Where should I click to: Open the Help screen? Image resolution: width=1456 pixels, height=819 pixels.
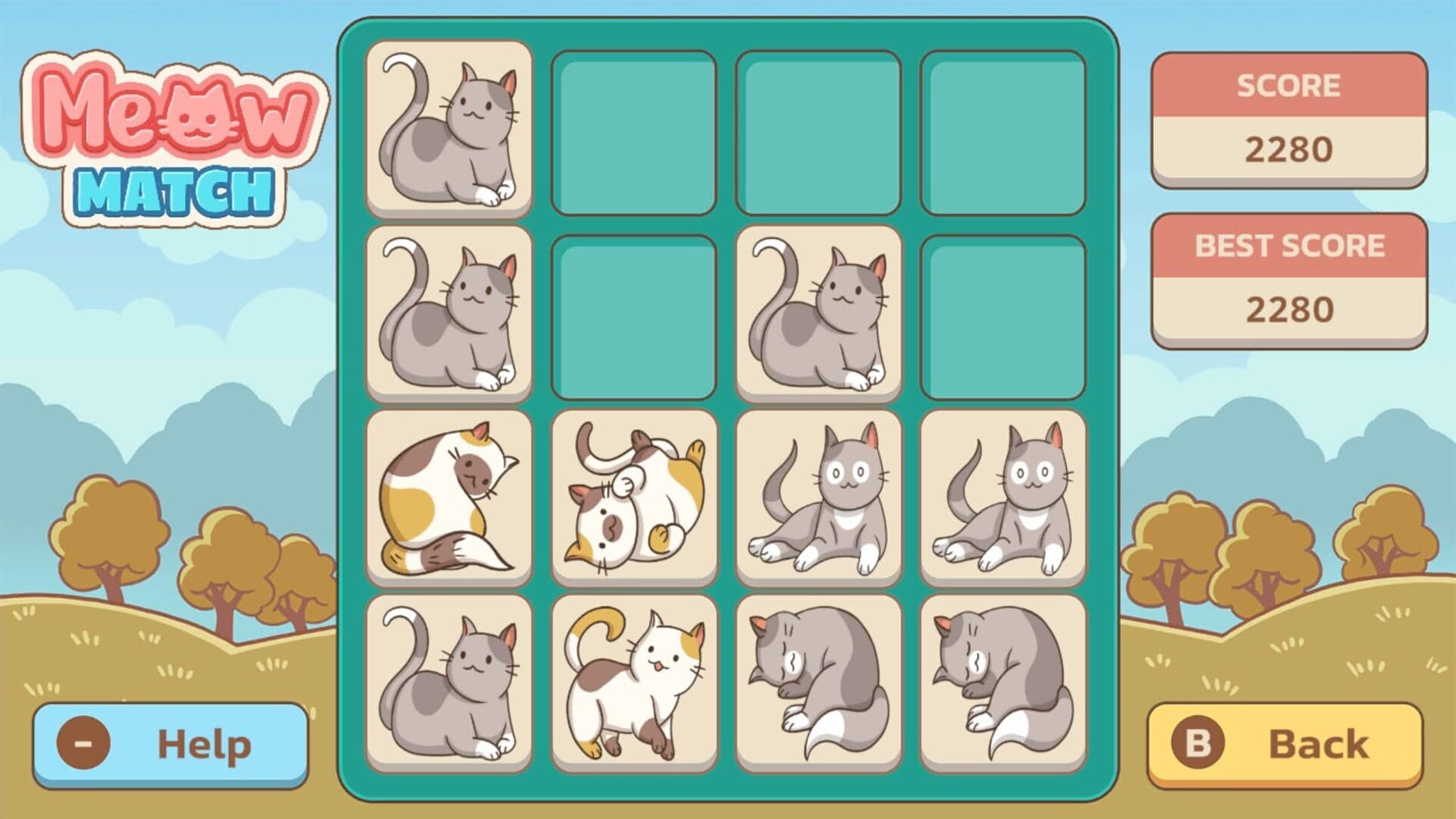pos(171,744)
